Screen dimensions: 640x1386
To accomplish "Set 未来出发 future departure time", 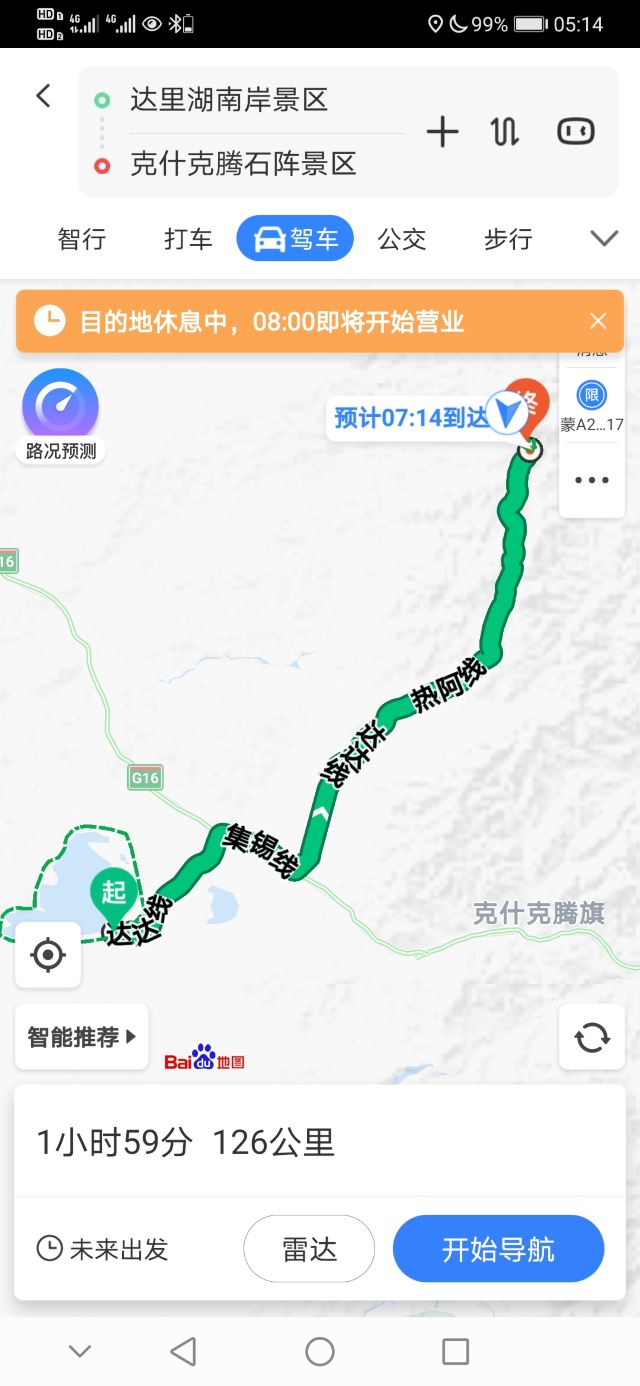I will tap(102, 1249).
